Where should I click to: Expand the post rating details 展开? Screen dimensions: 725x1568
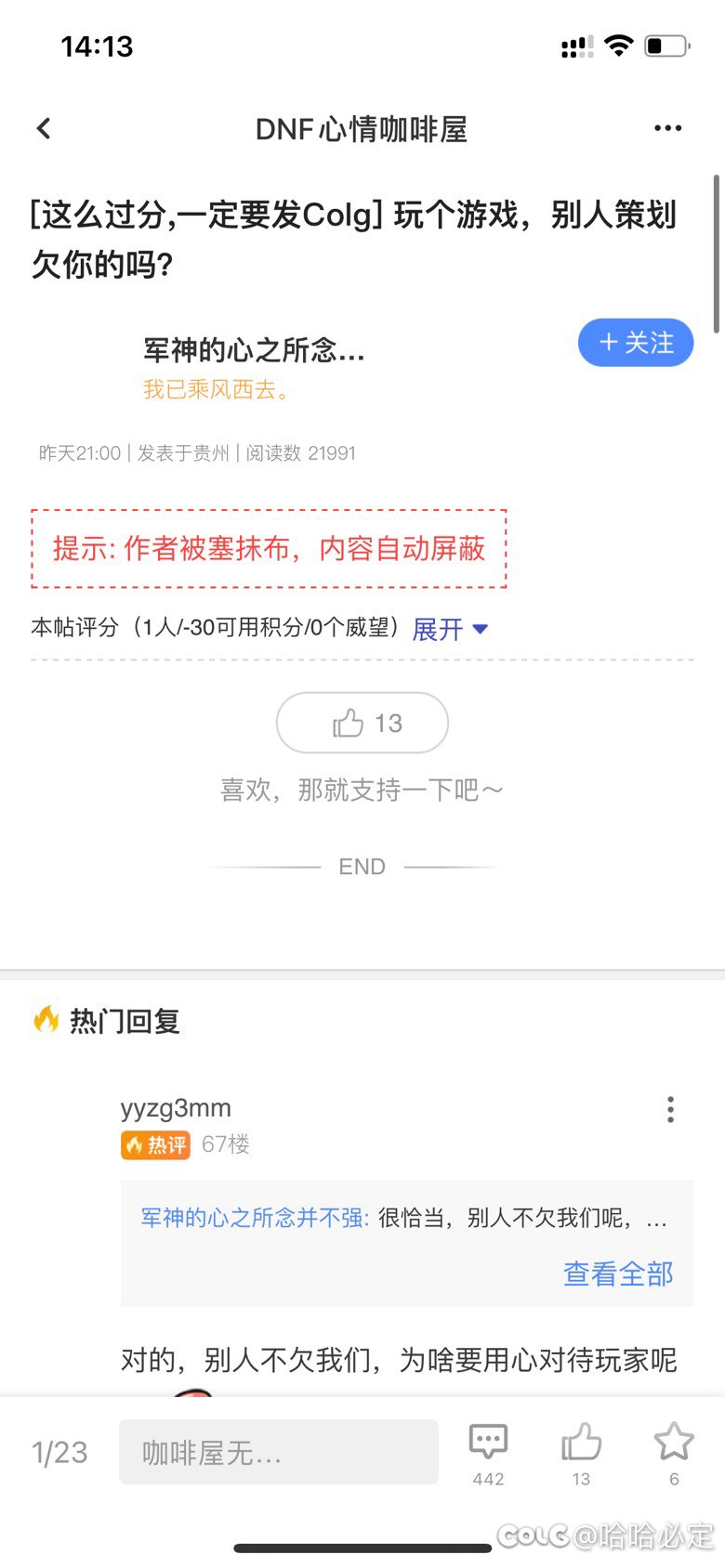[450, 629]
